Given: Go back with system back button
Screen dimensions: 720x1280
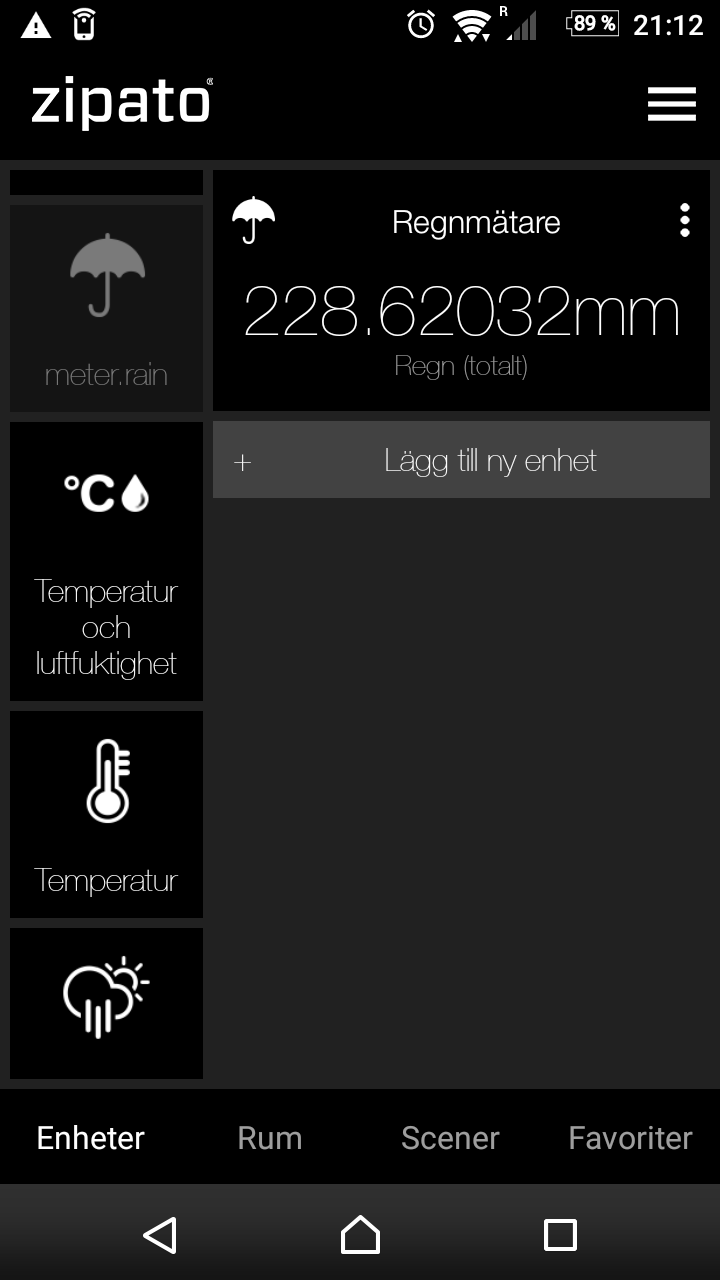Looking at the screenshot, I should coord(160,1235).
